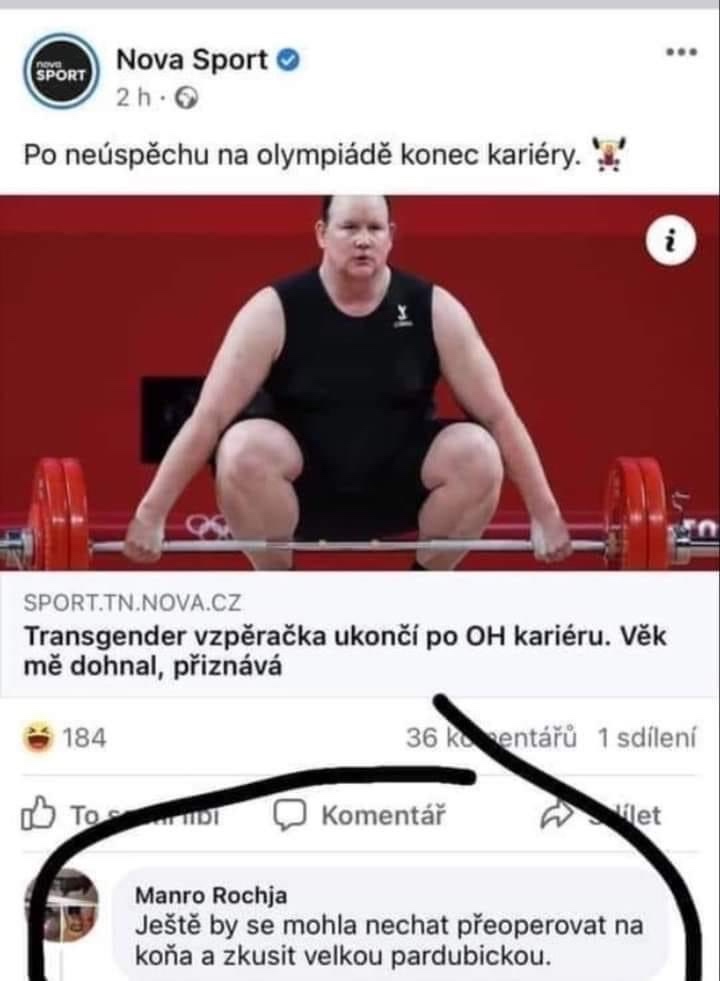Open Manro Rochja's profile from the comment

tap(211, 896)
